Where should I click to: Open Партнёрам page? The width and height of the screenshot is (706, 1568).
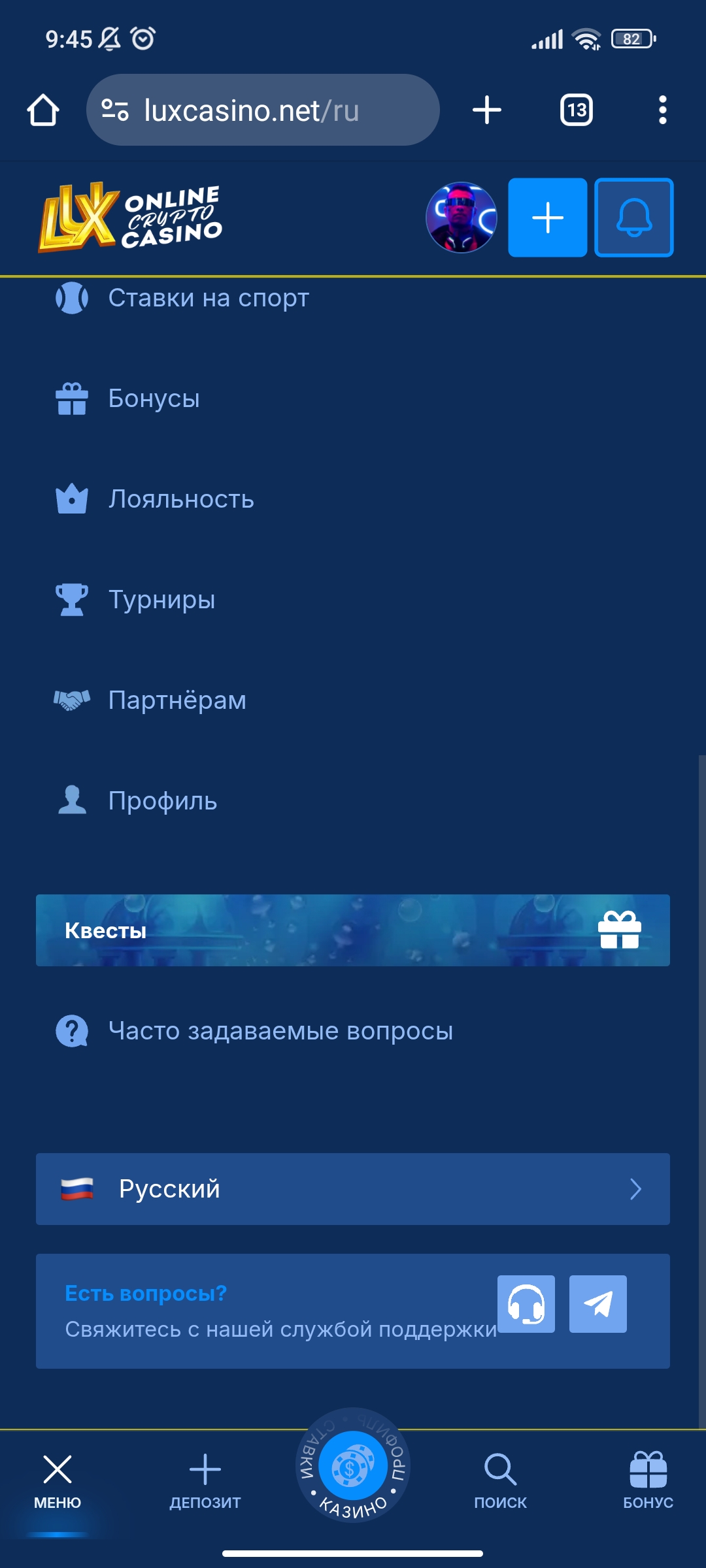(176, 700)
